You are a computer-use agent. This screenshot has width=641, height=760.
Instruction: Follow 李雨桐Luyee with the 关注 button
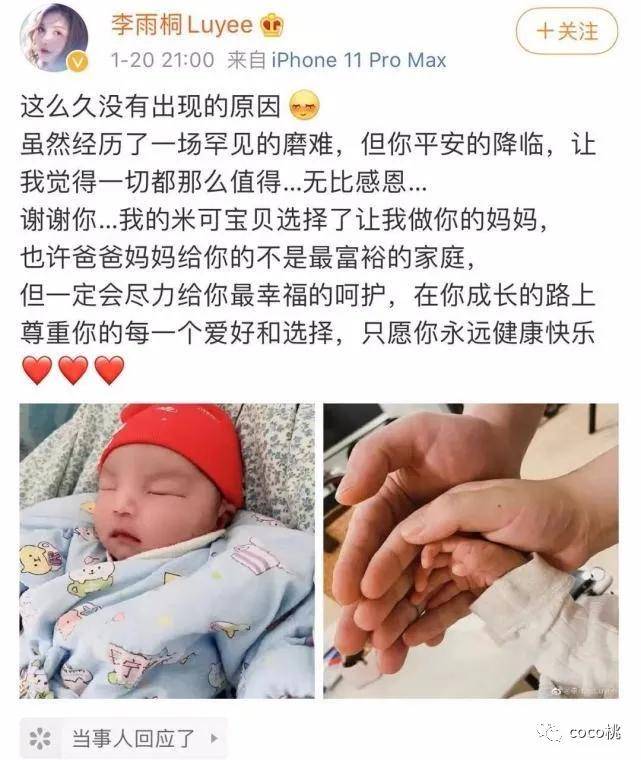click(x=567, y=31)
